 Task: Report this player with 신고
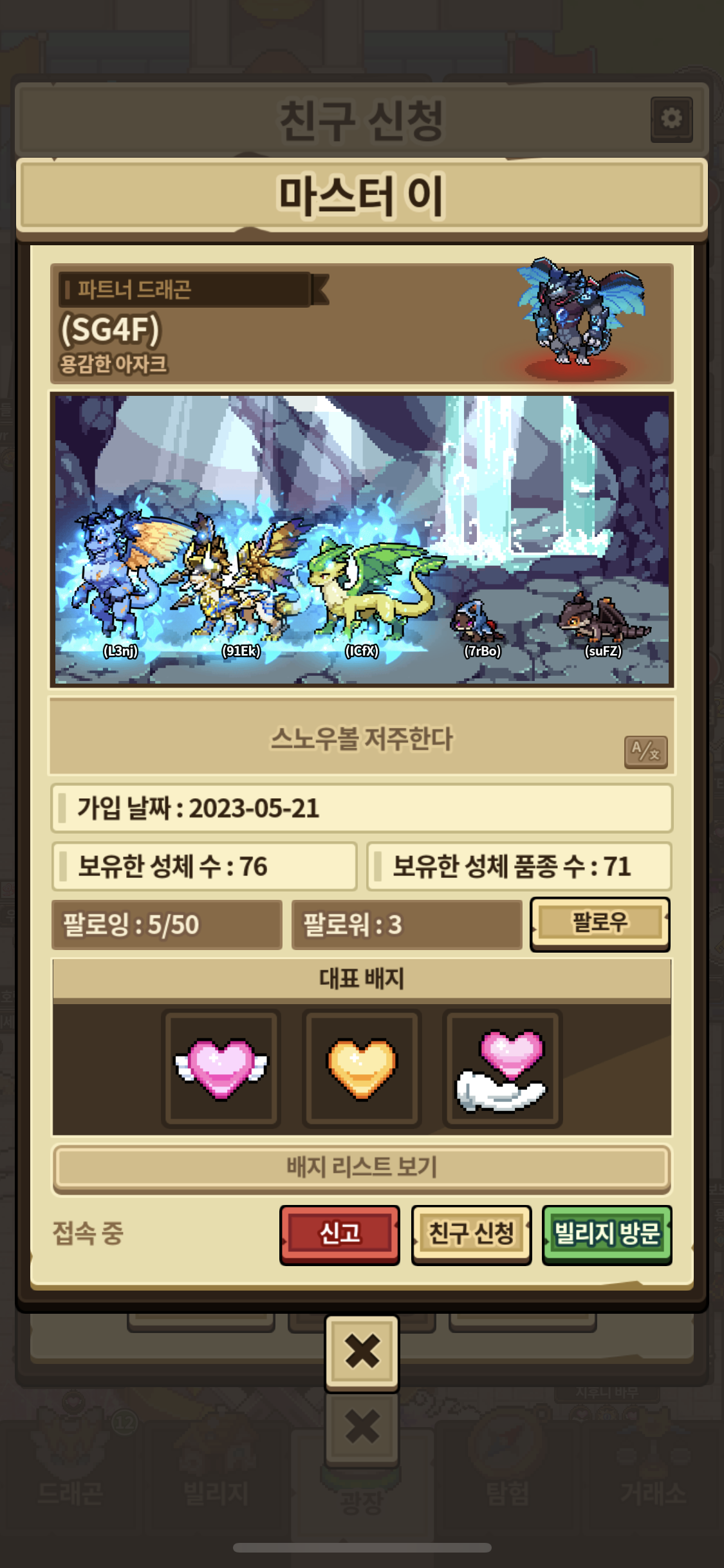pyautogui.click(x=340, y=1234)
